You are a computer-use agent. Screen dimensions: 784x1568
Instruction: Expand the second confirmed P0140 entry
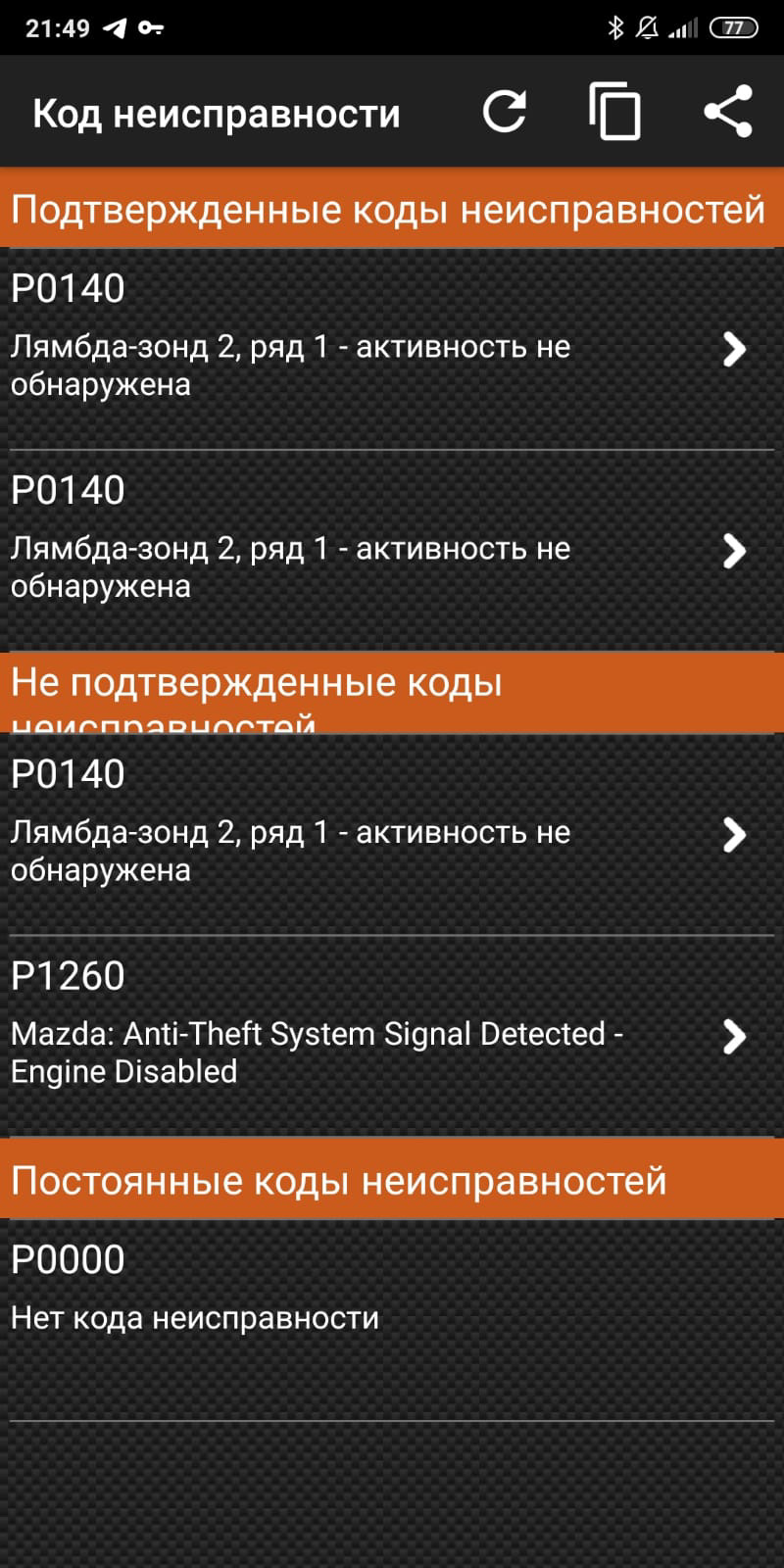733,552
